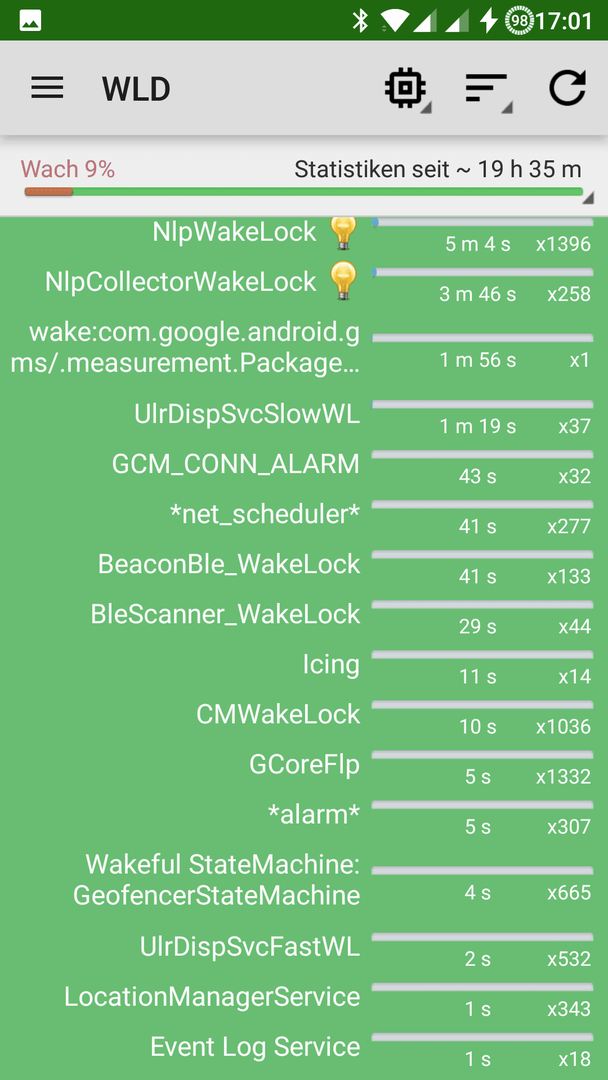
Task: Select the CMWakeLock entry
Action: coord(304,717)
